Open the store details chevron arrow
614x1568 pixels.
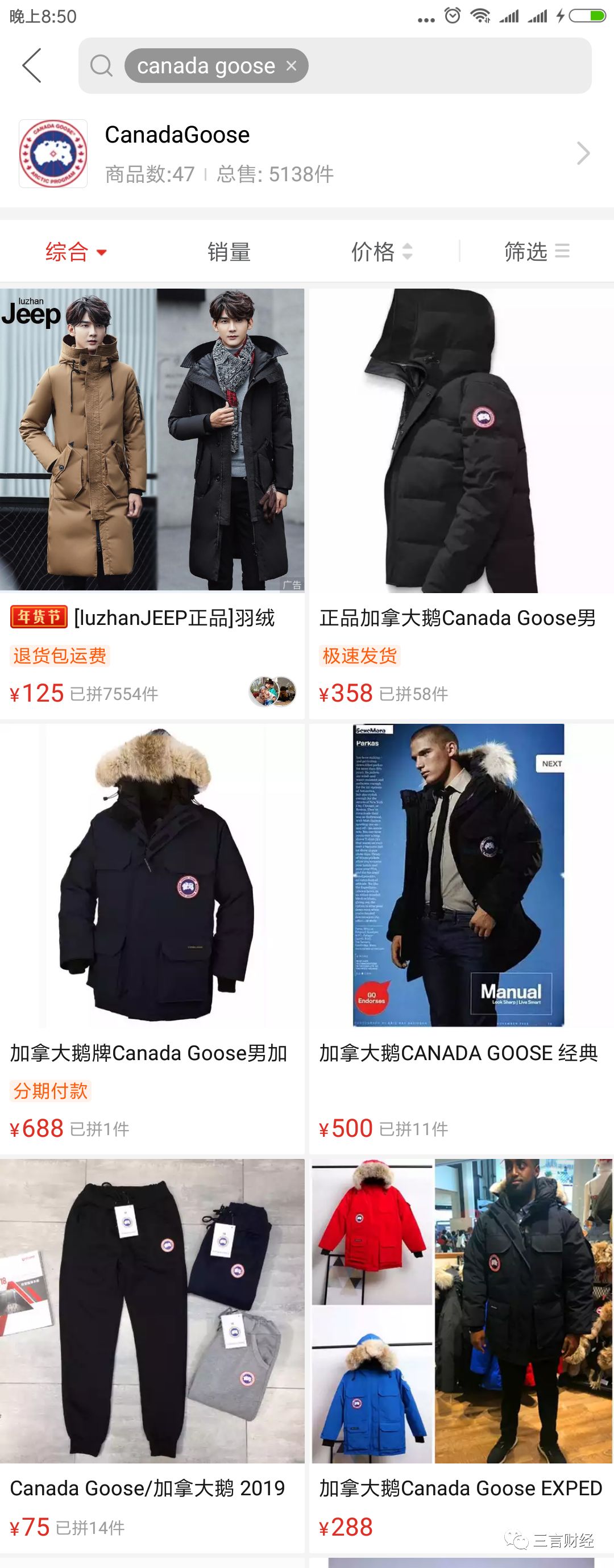[583, 153]
